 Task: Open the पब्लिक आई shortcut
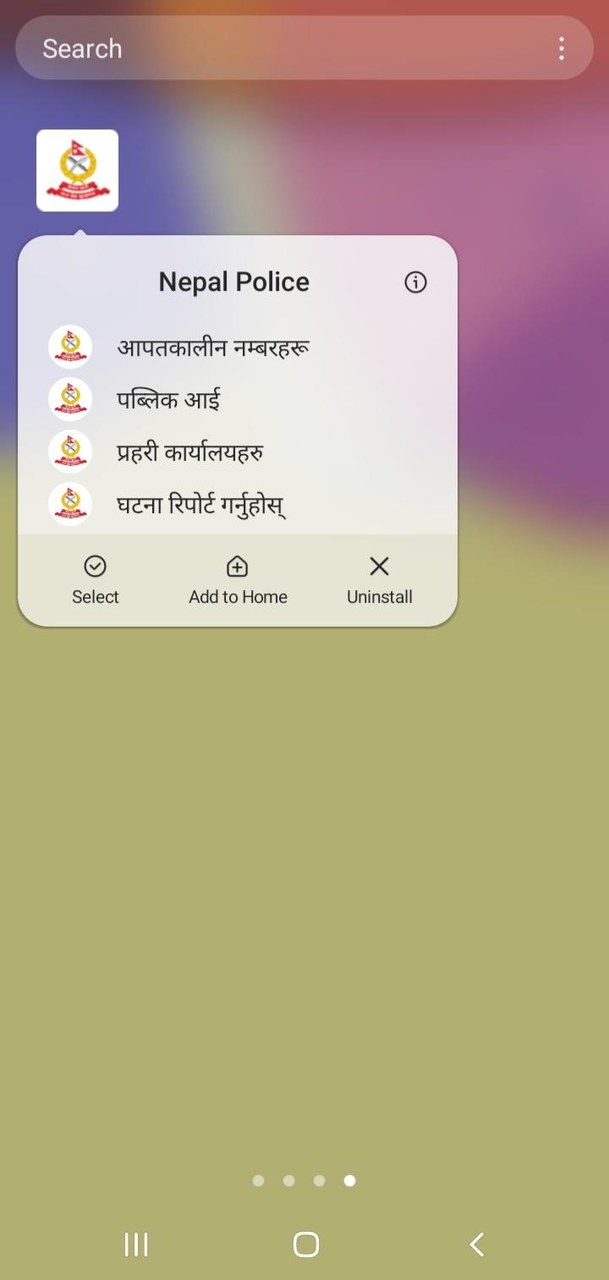tap(237, 399)
